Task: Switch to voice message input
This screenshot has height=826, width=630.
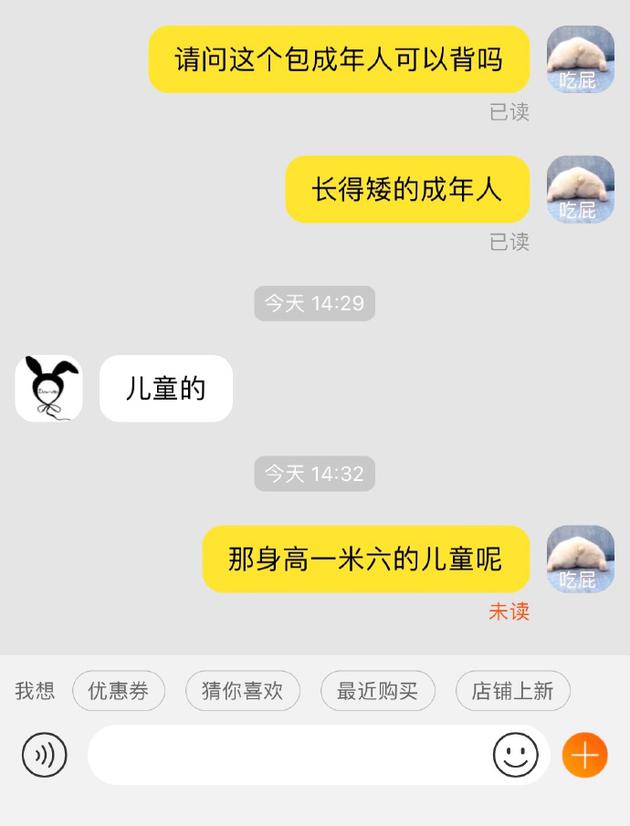Action: click(x=45, y=755)
